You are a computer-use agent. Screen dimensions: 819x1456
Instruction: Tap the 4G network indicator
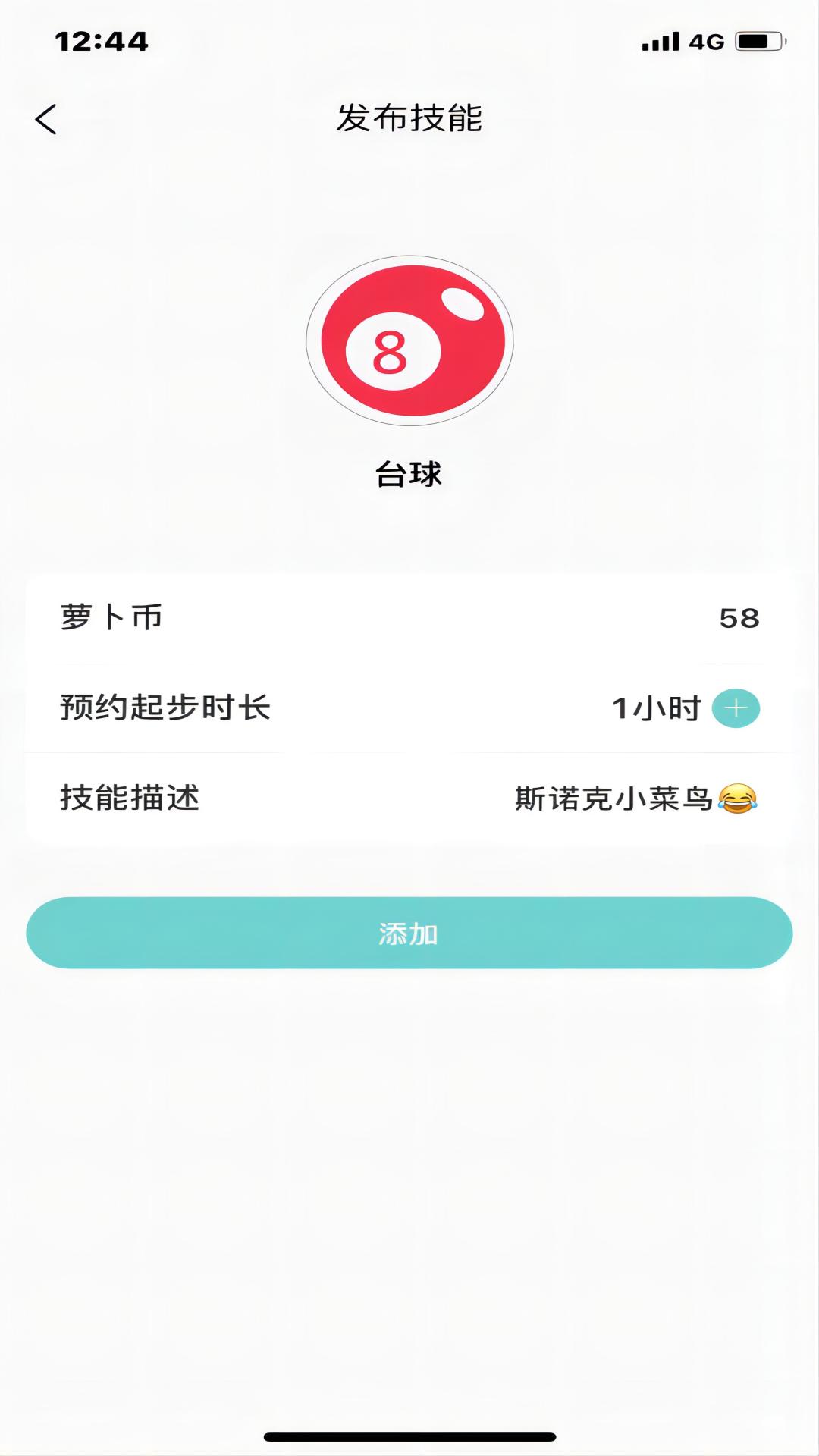point(707,42)
